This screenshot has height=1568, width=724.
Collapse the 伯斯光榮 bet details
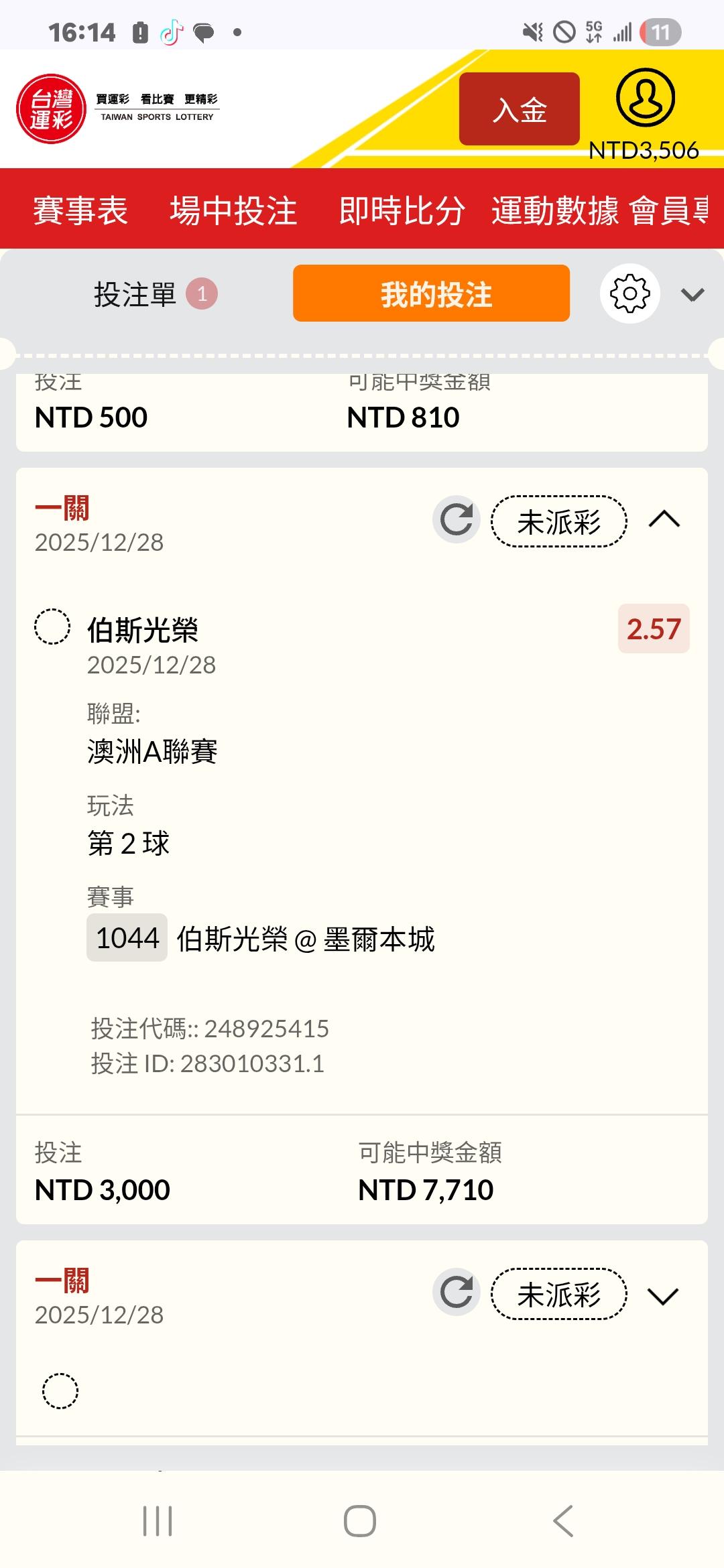click(x=664, y=520)
